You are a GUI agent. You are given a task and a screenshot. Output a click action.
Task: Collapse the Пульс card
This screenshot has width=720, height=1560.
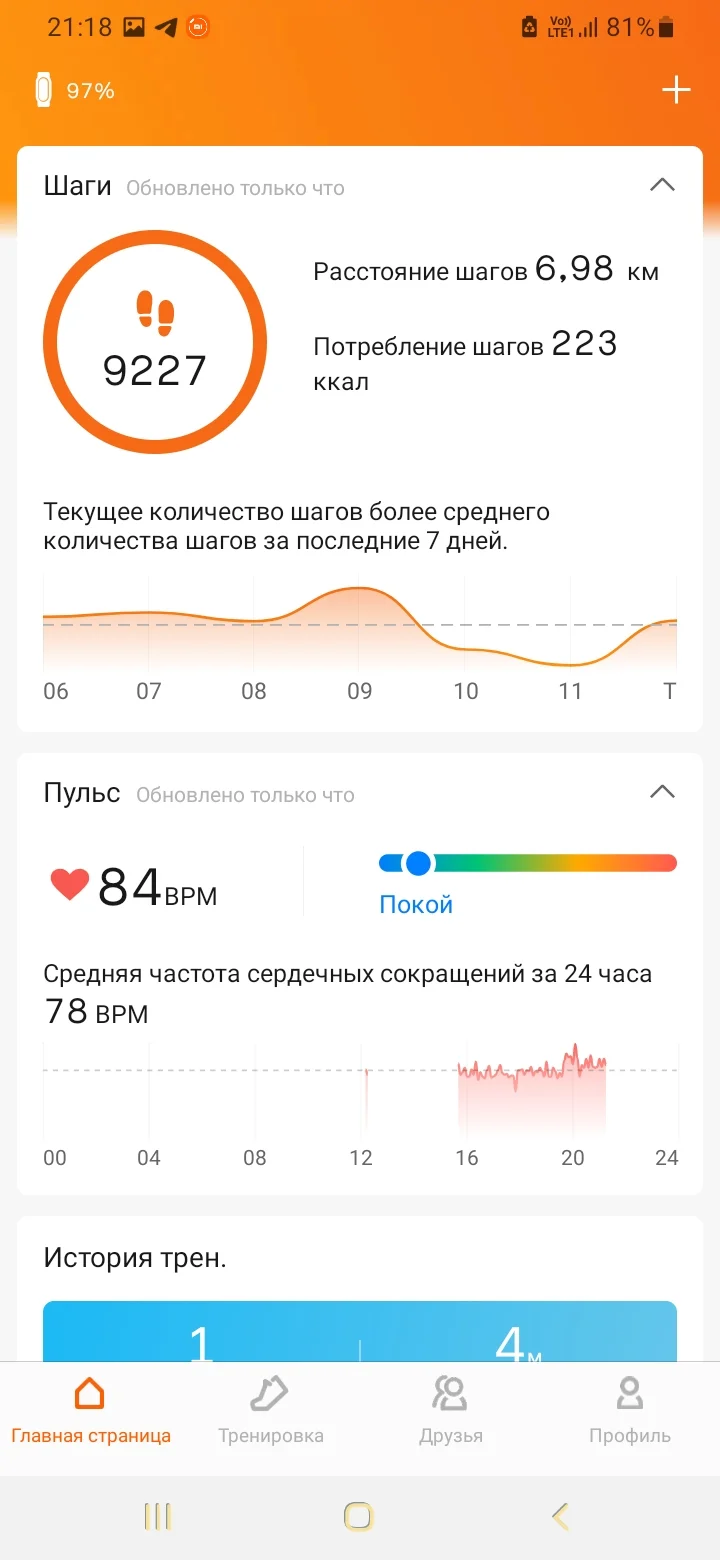662,791
